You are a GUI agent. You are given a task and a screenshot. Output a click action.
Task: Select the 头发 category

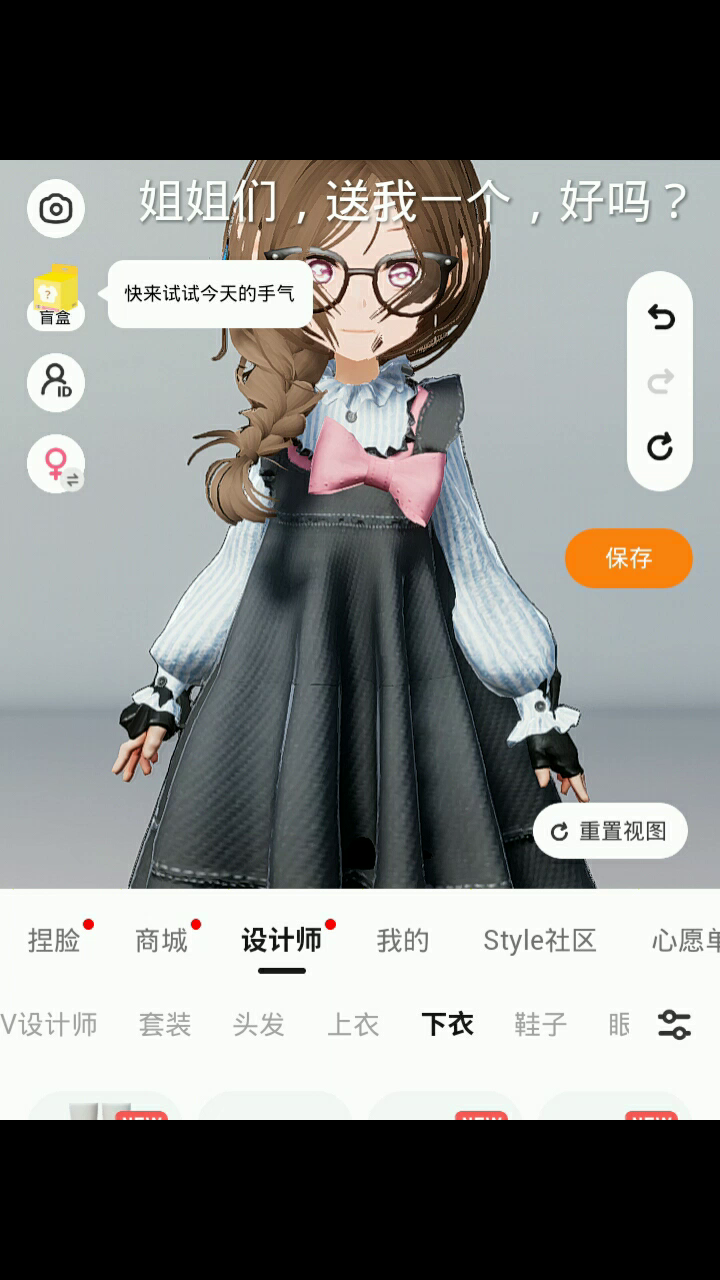[x=259, y=1024]
